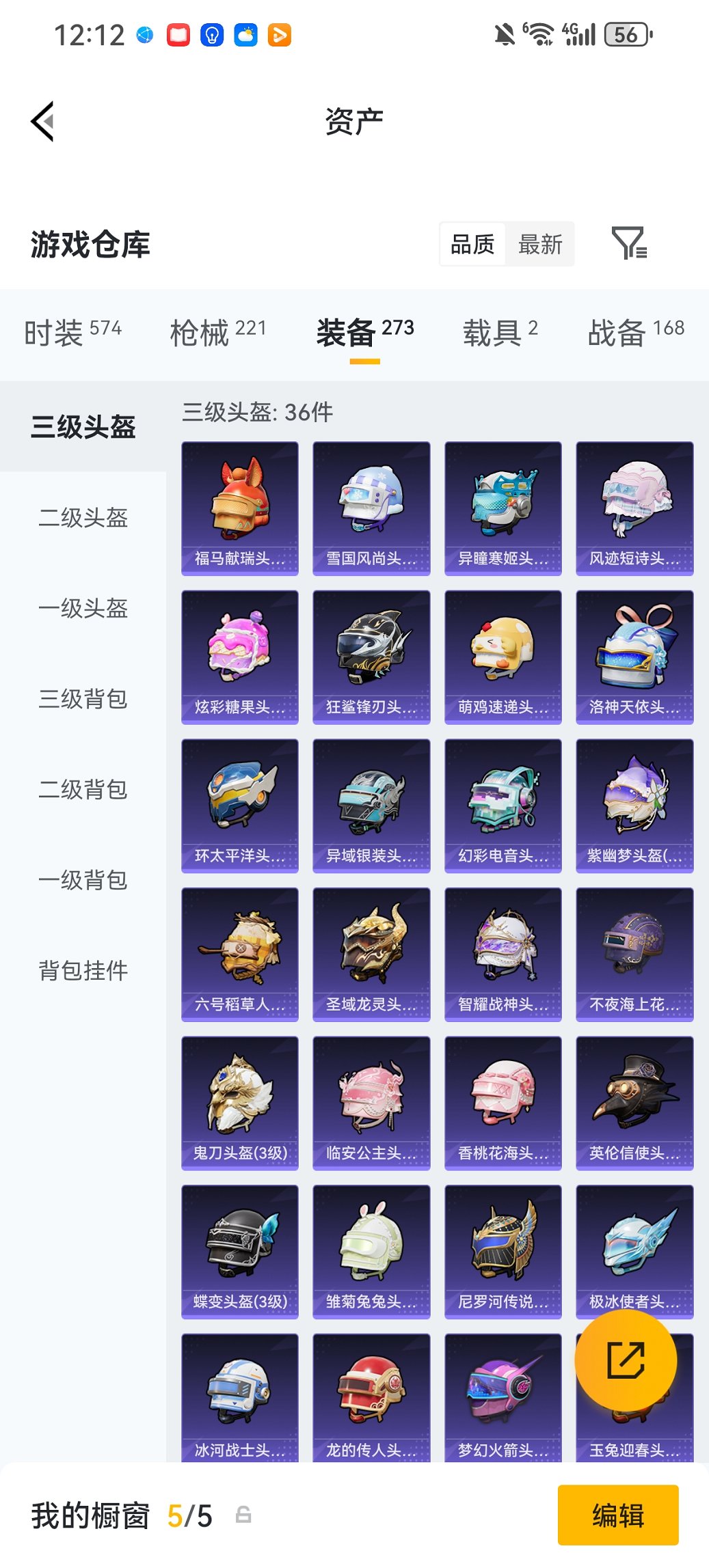Viewport: 709px width, 1568px height.
Task: Switch to the 载具 tab
Action: [x=500, y=333]
